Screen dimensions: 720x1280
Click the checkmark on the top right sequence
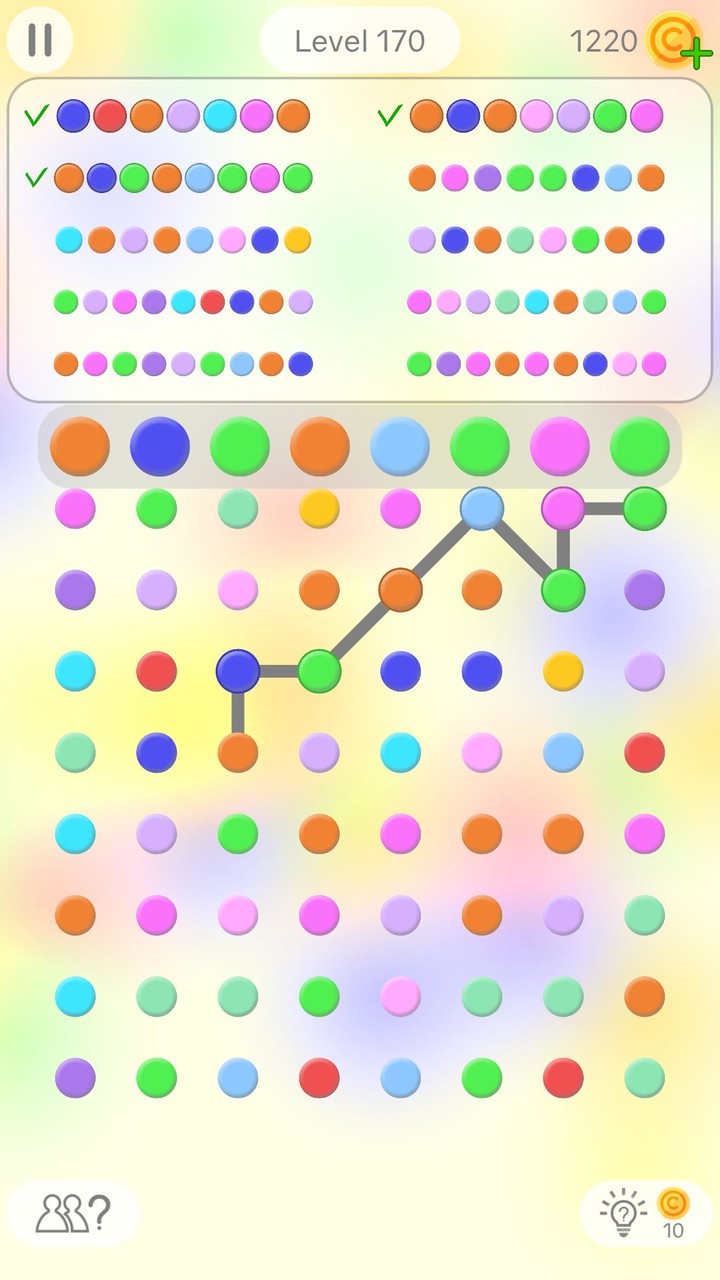[391, 115]
